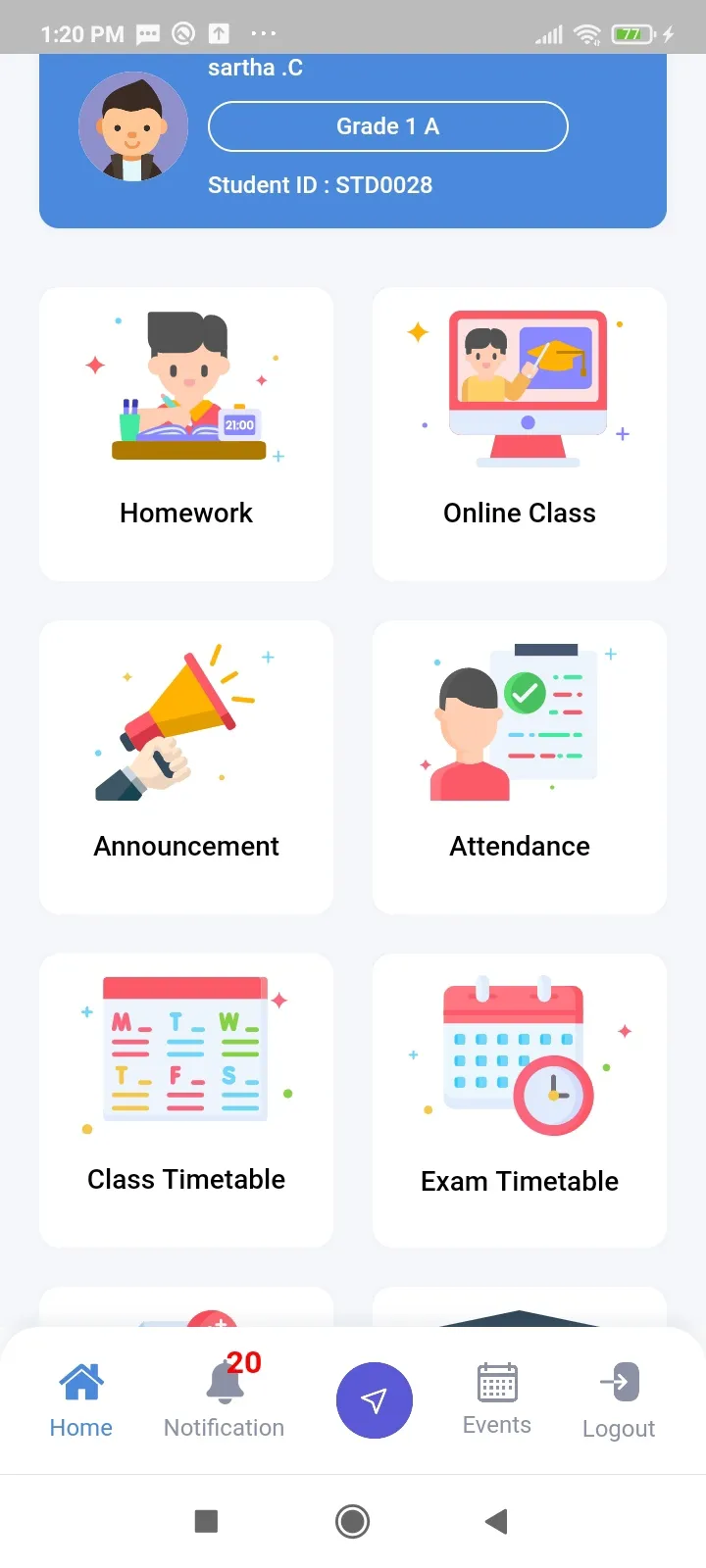Viewport: 706px width, 1568px height.
Task: Open the Homework card
Action: coord(186,434)
